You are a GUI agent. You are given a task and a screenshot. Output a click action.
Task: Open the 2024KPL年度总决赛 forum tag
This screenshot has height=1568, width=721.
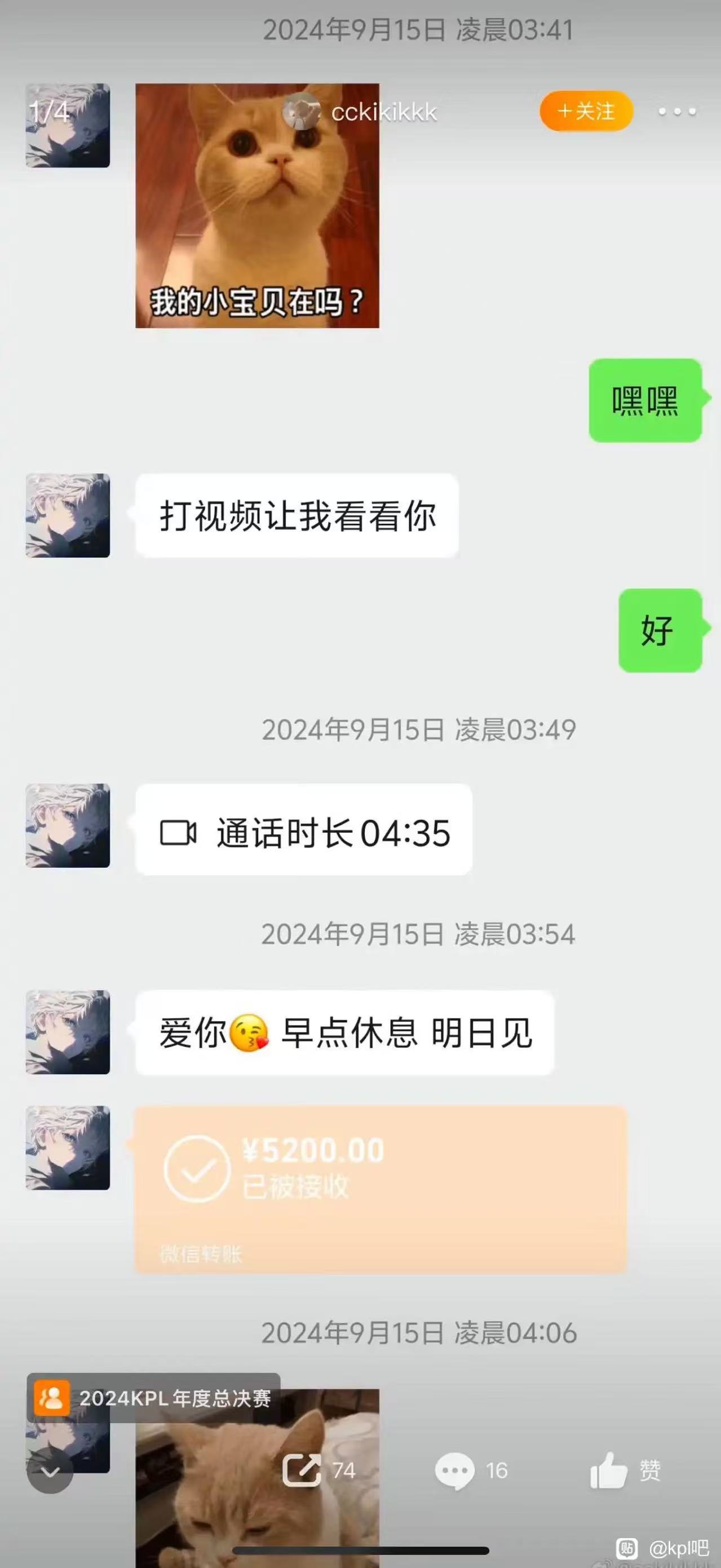click(x=153, y=1398)
